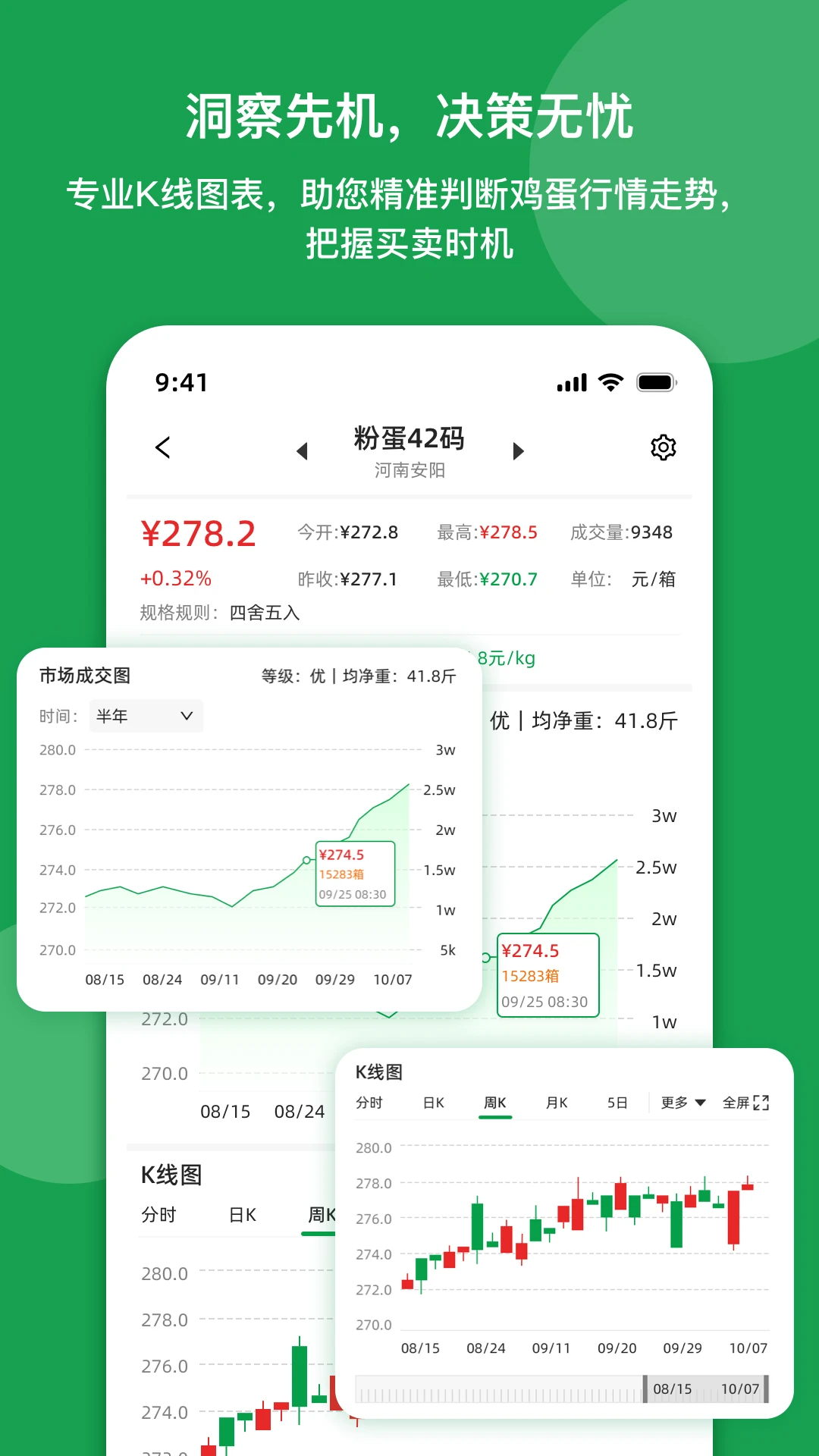Click left arrow to view previous egg product
Viewport: 819px width, 1456px height.
(x=303, y=450)
